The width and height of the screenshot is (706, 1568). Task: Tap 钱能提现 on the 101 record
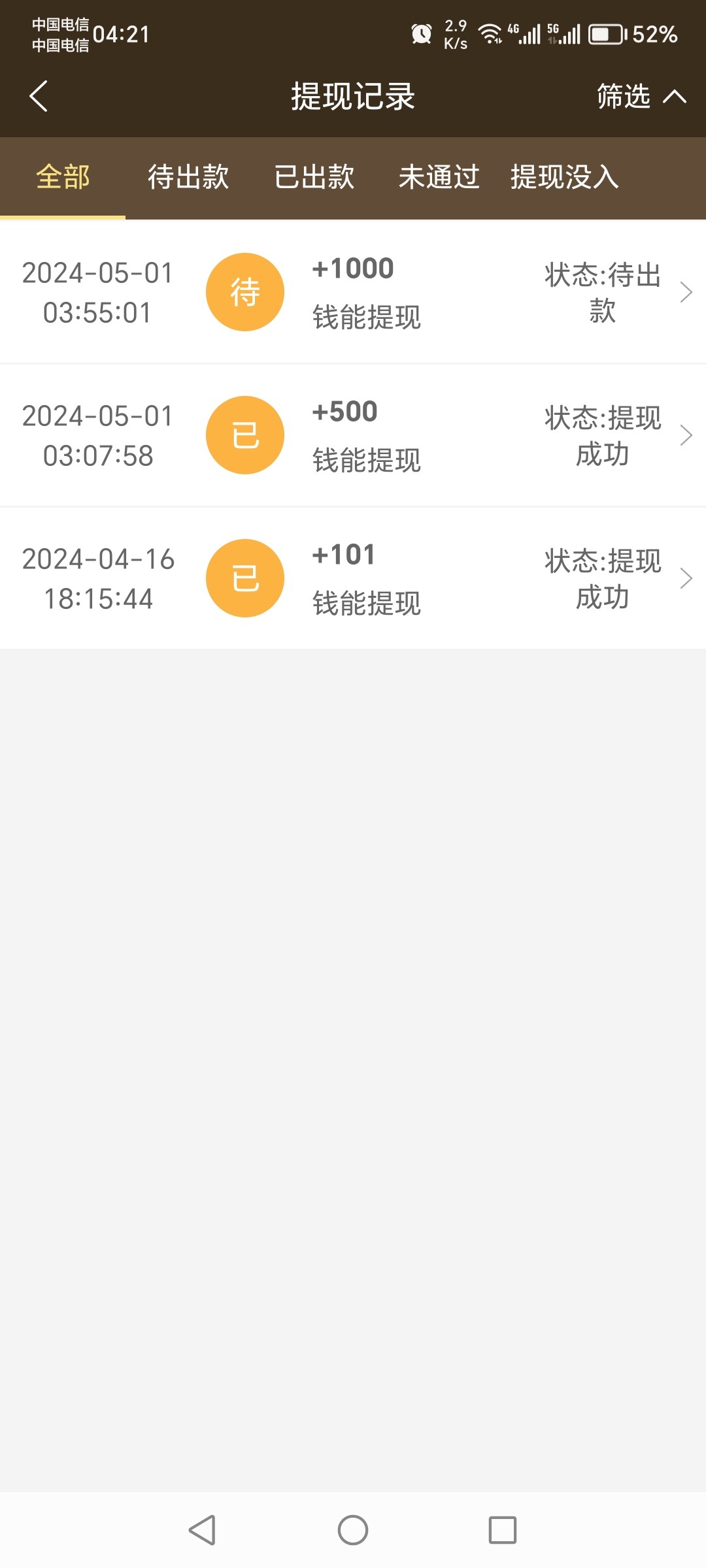click(x=365, y=604)
